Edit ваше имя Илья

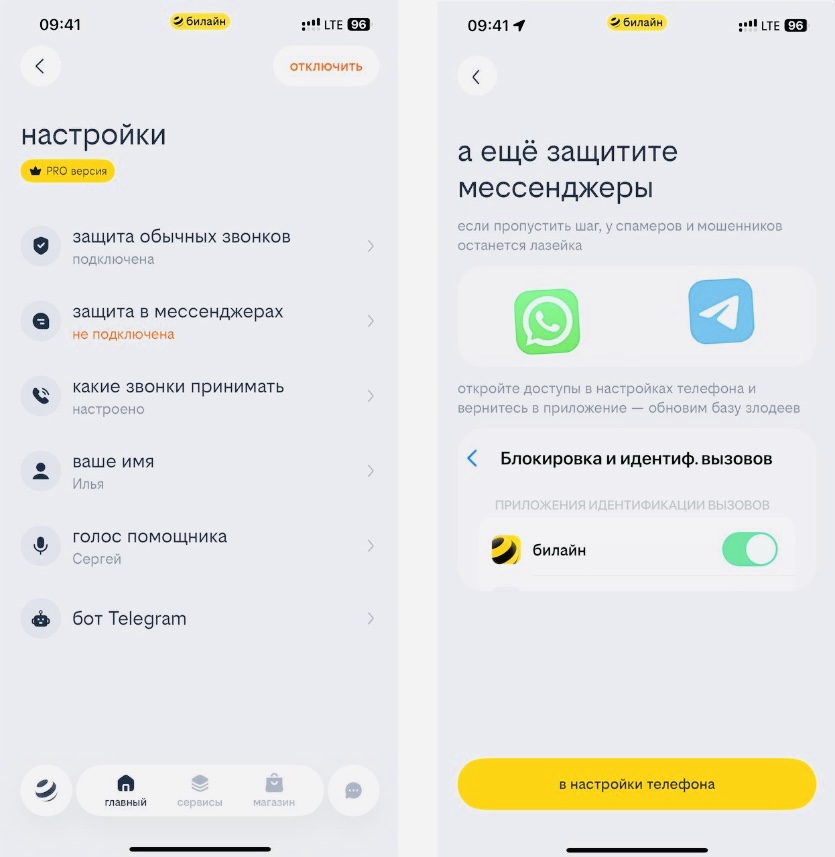199,471
